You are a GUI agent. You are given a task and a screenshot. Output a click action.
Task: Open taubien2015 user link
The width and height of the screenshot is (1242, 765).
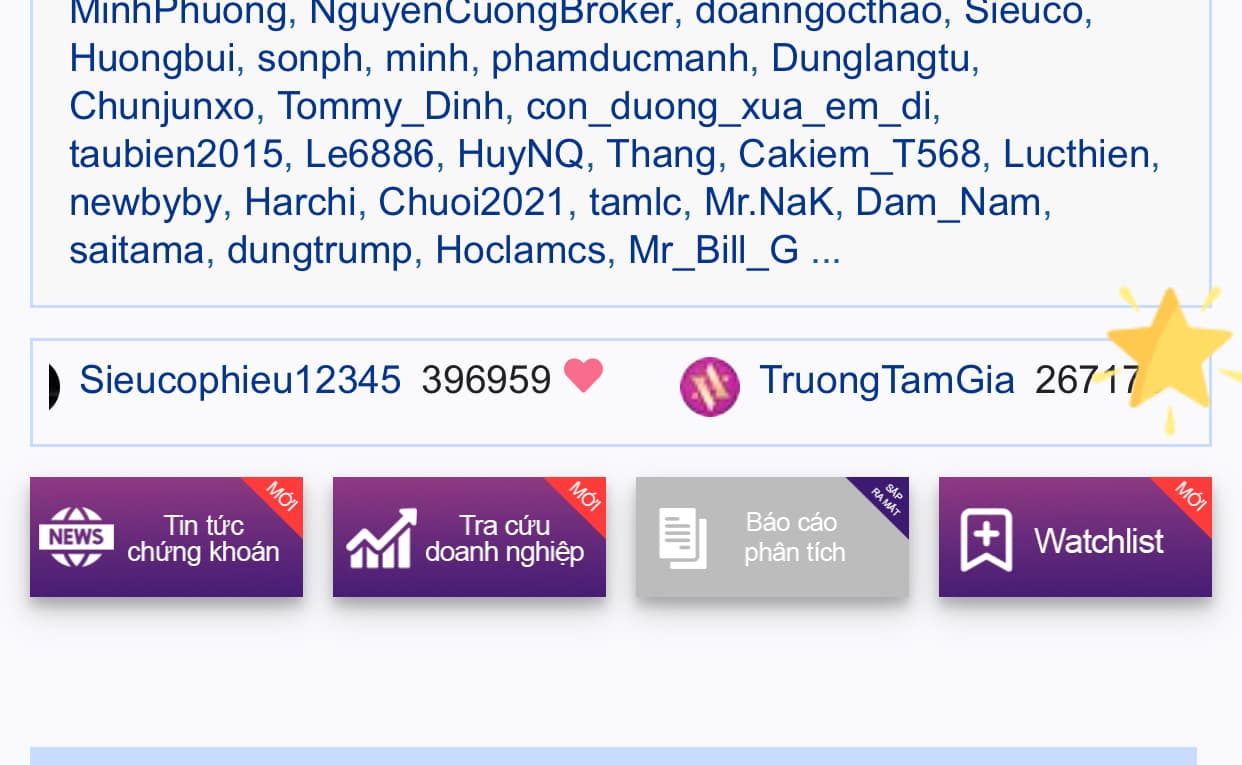point(176,154)
